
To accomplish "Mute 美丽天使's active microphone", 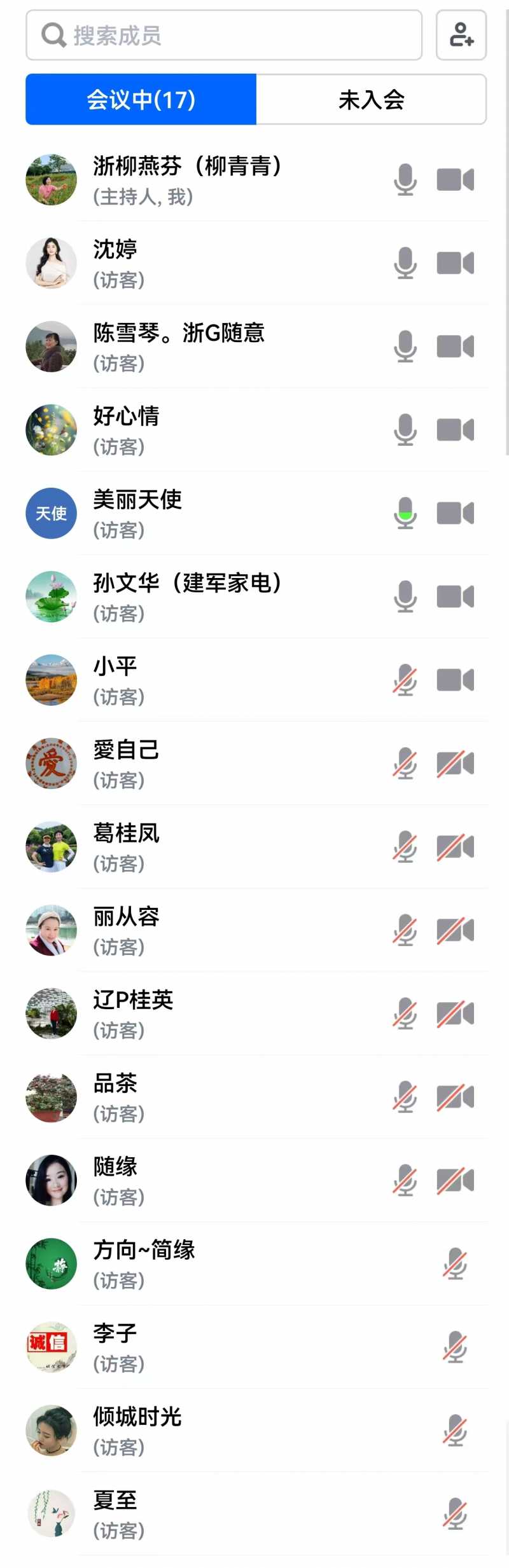I will click(x=405, y=513).
